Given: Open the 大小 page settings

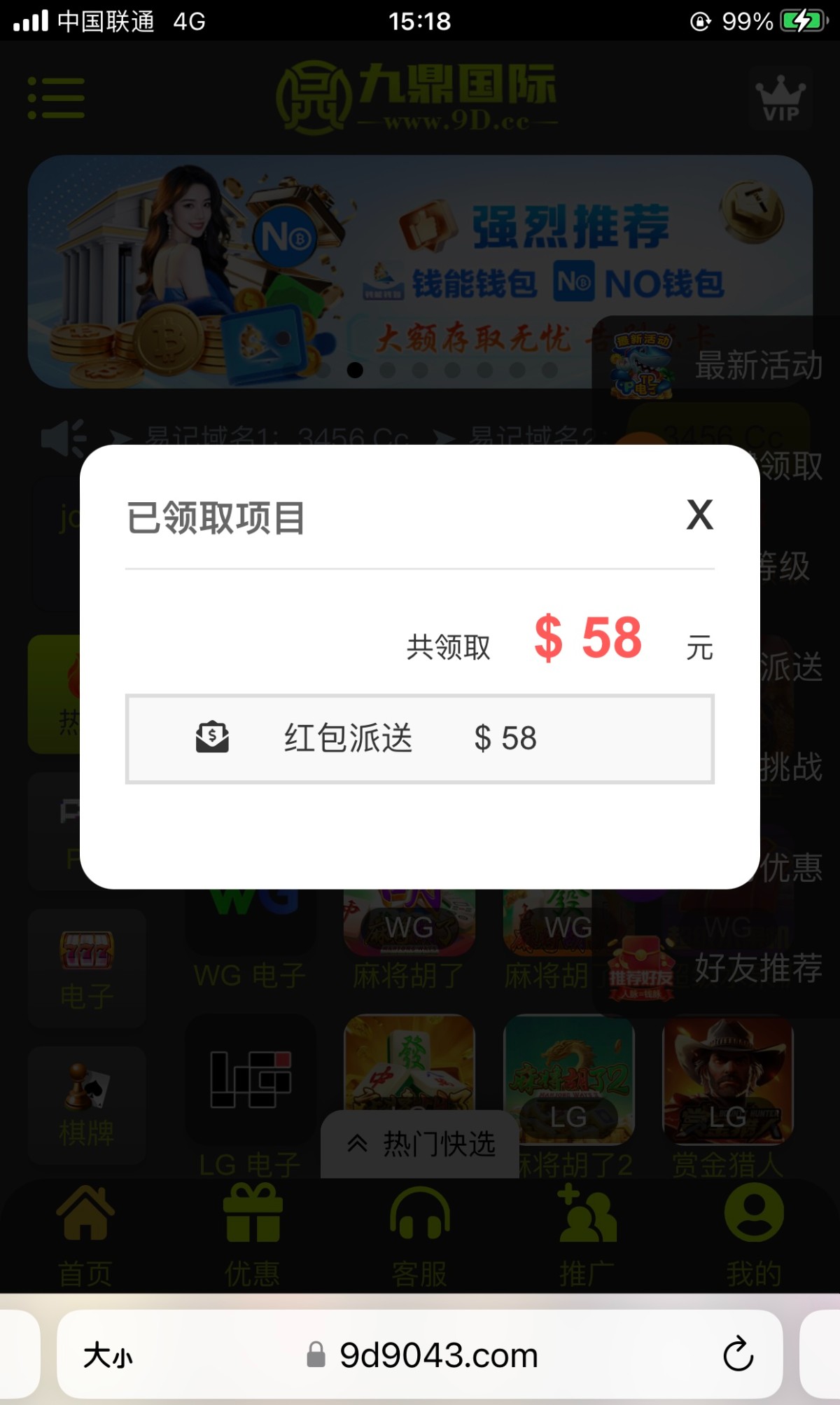Looking at the screenshot, I should coord(108,1355).
